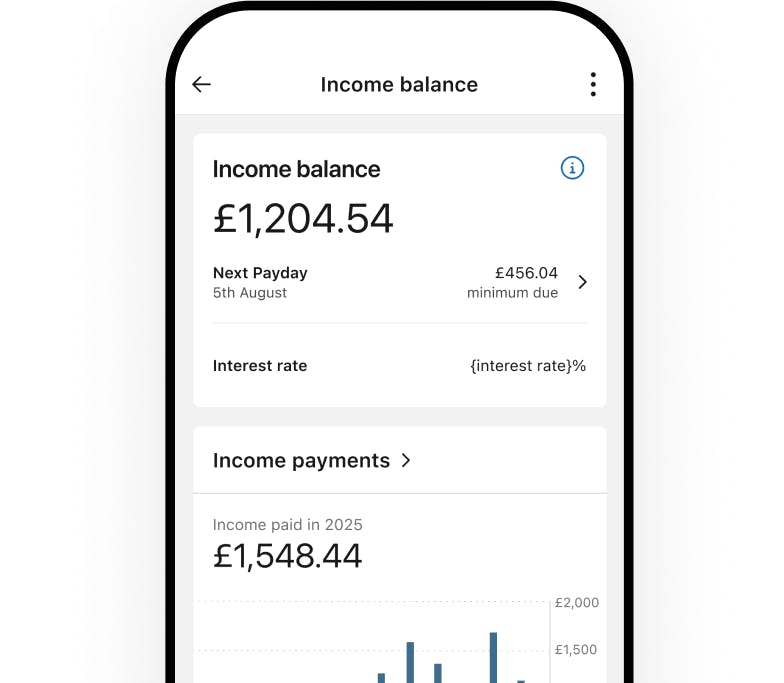Open the three-dot overflow menu

[x=593, y=85]
